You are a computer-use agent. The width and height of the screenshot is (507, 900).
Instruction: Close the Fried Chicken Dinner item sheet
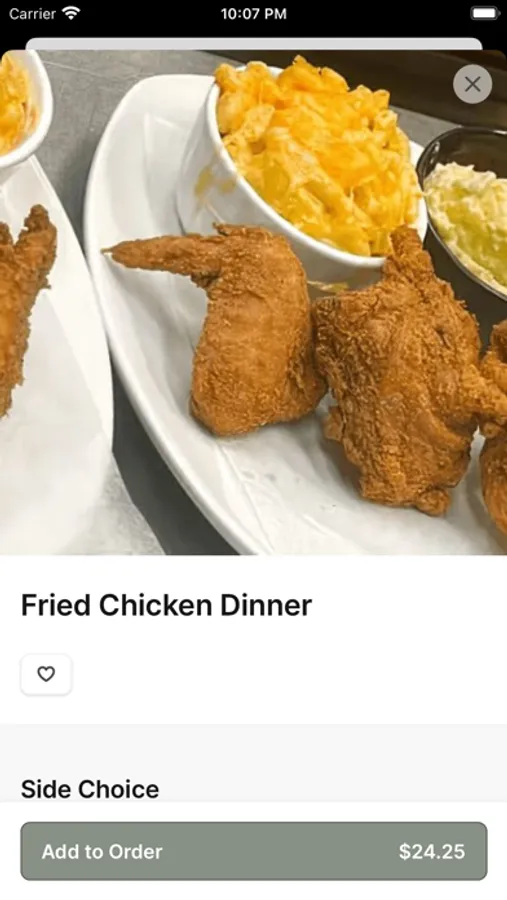472,84
